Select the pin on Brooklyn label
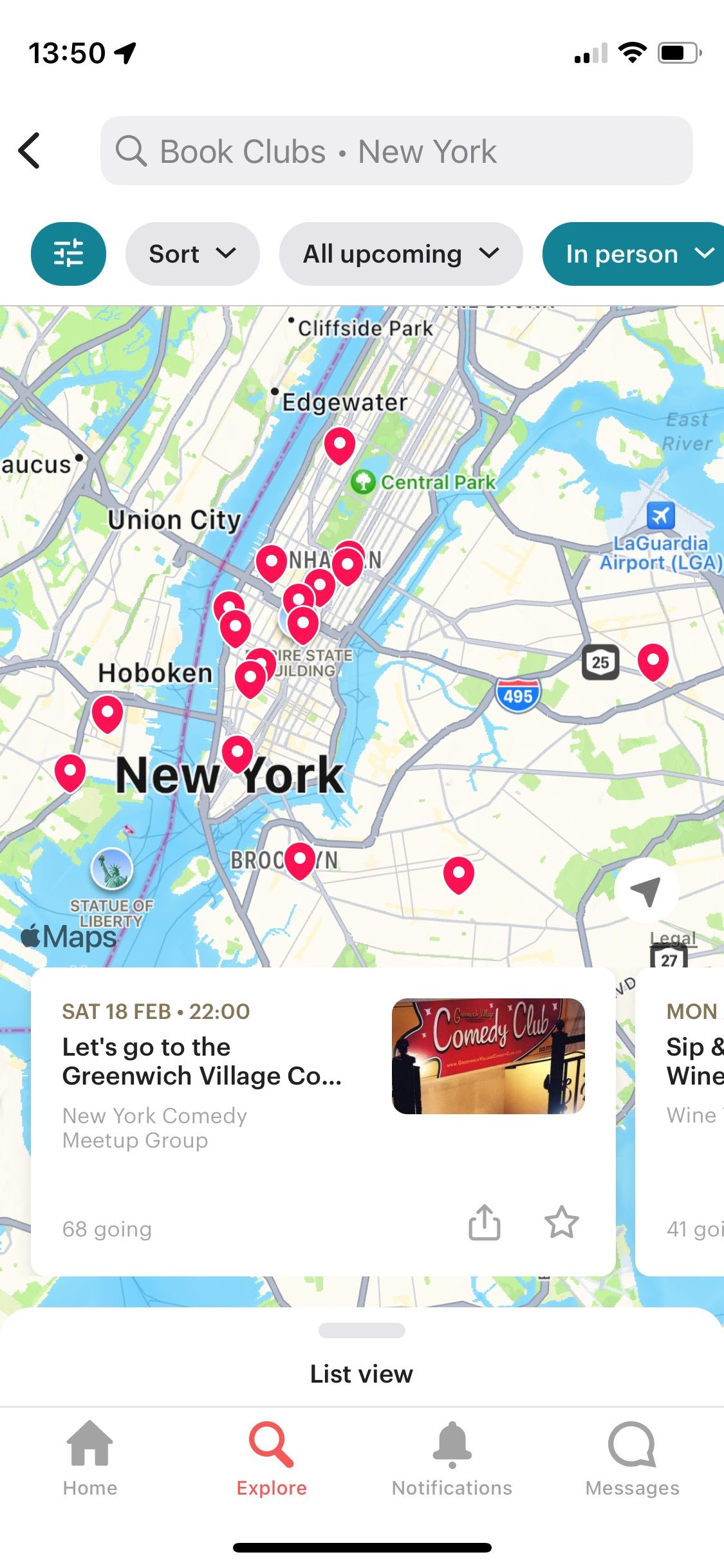This screenshot has height=1568, width=724. [x=299, y=859]
